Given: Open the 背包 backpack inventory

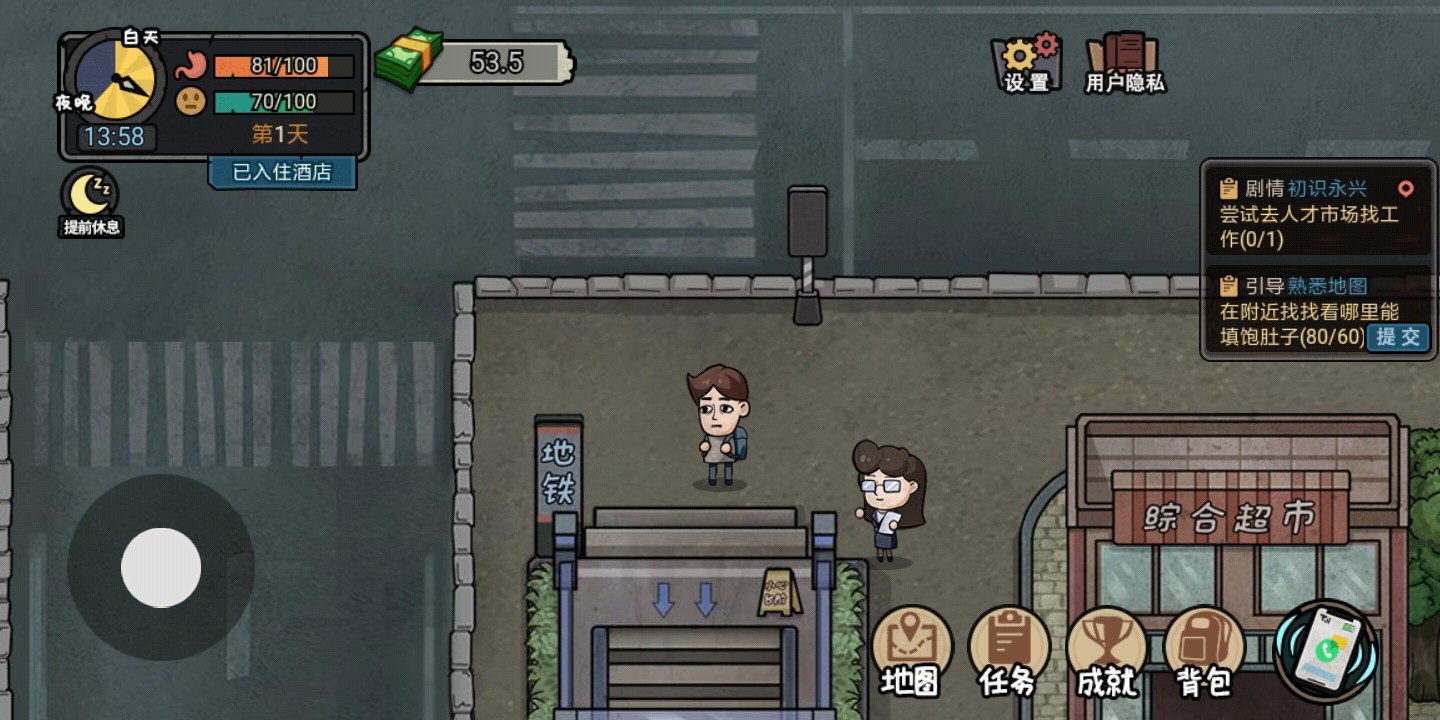Looking at the screenshot, I should tap(1204, 652).
